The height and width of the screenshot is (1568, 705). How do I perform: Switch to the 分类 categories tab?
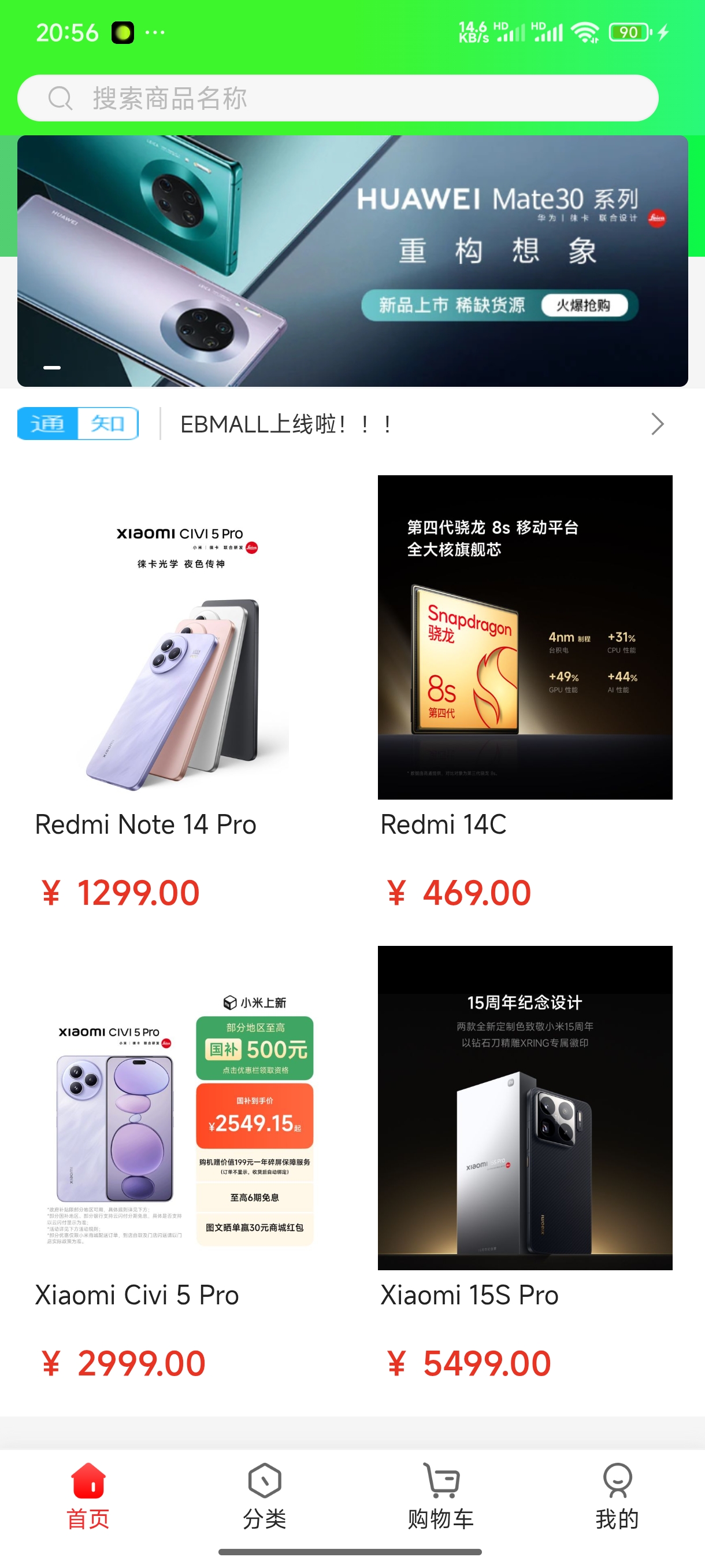[264, 1496]
